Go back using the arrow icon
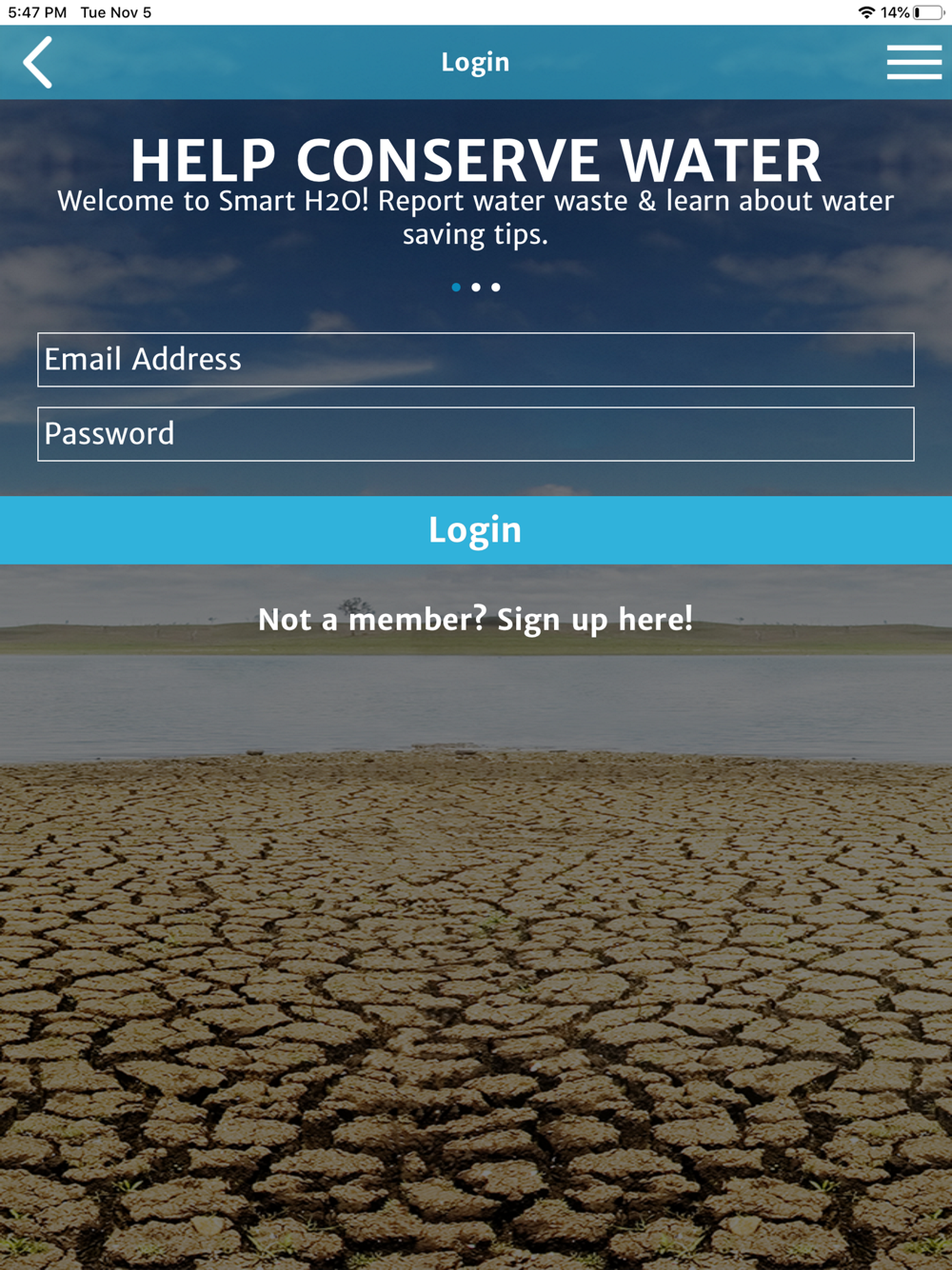952x1270 pixels. click(38, 63)
